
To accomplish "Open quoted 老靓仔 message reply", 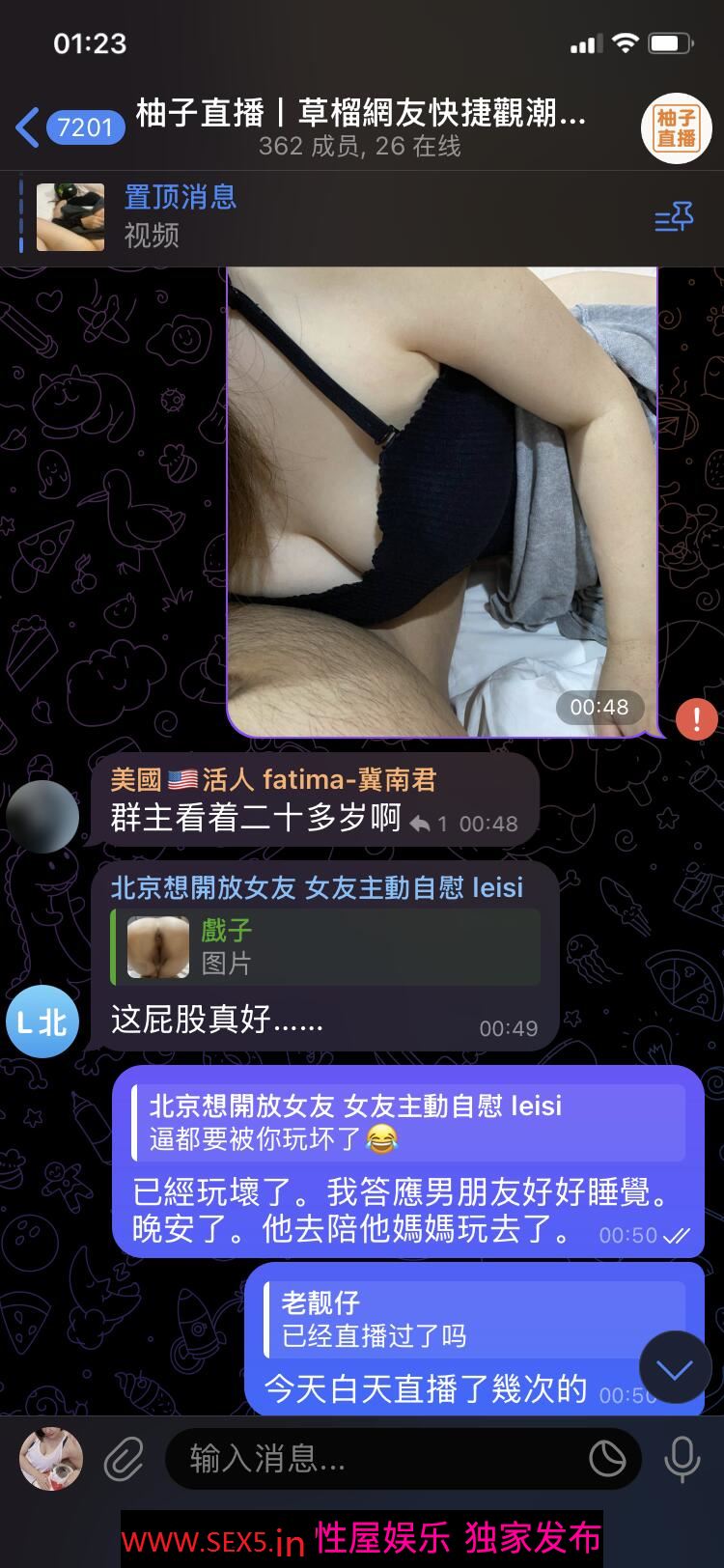I will pos(475,1319).
